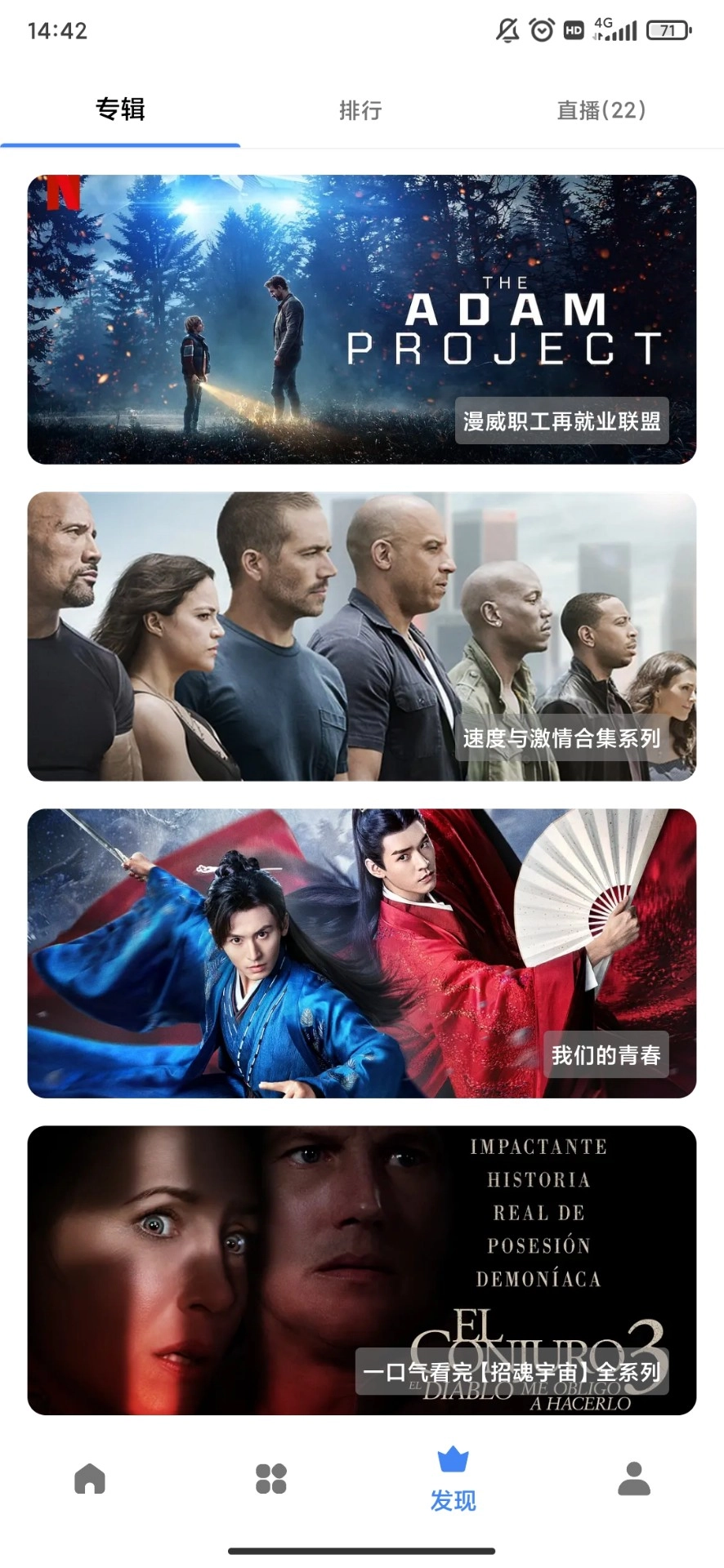Tap the 14:42 clock in status bar
724x1568 pixels.
click(56, 29)
